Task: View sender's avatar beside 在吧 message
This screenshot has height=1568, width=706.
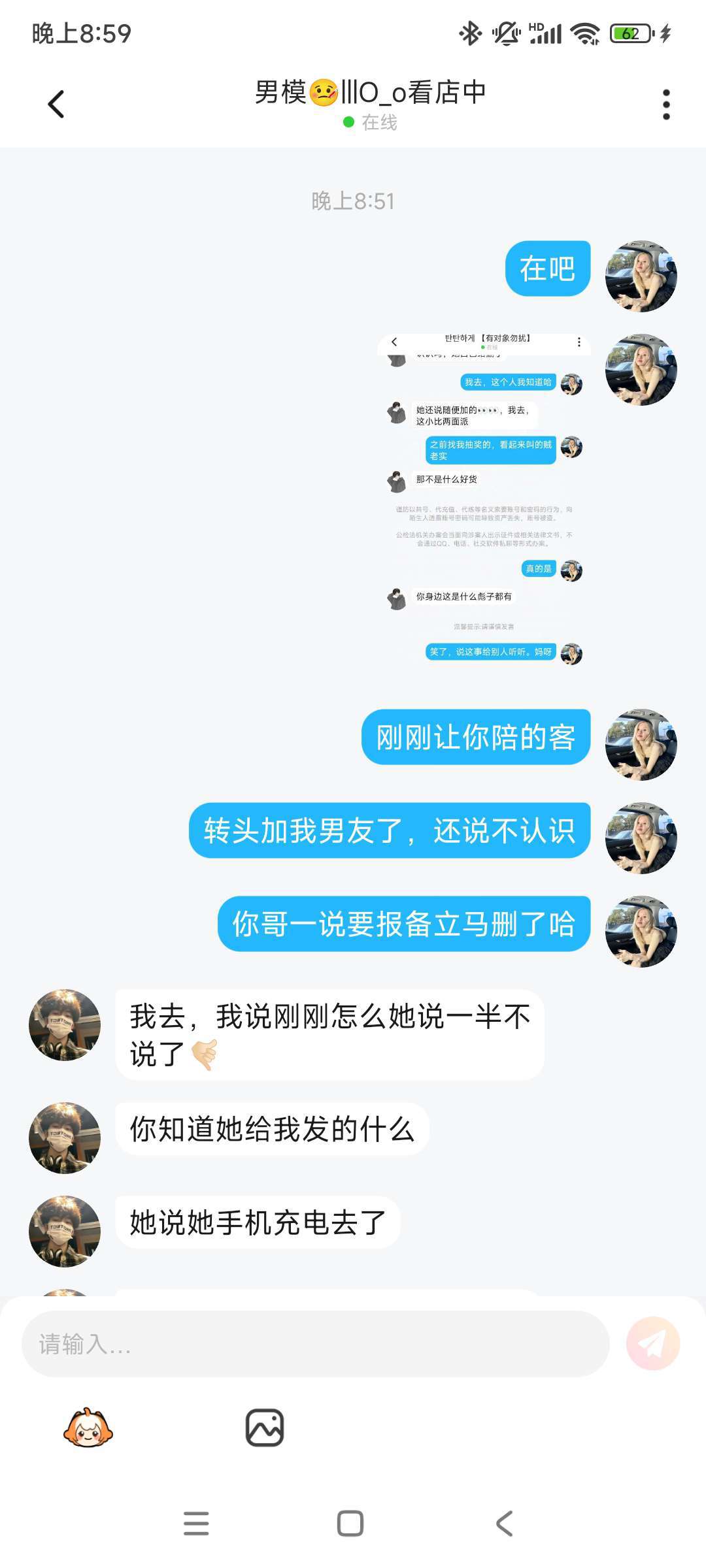Action: coord(641,276)
